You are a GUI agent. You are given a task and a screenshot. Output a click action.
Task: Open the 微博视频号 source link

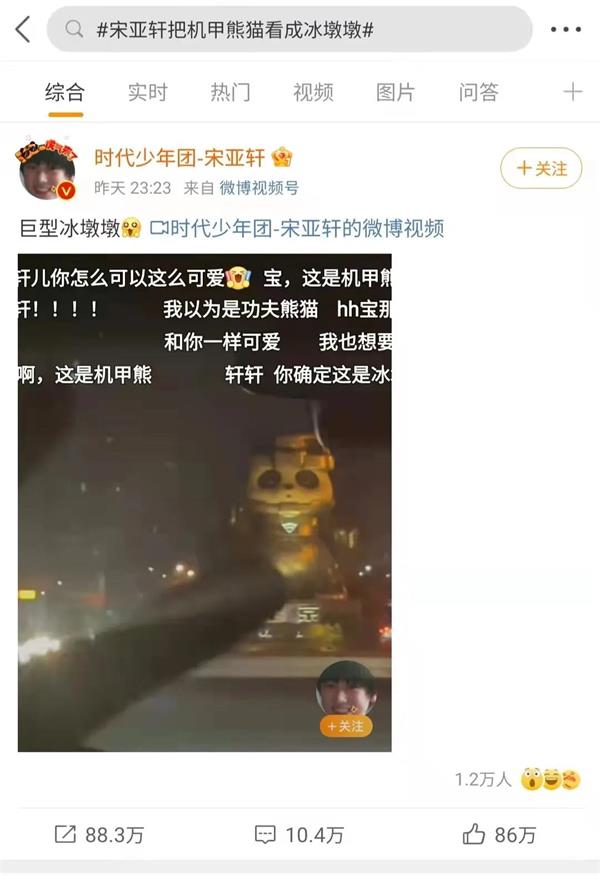[x=259, y=188]
